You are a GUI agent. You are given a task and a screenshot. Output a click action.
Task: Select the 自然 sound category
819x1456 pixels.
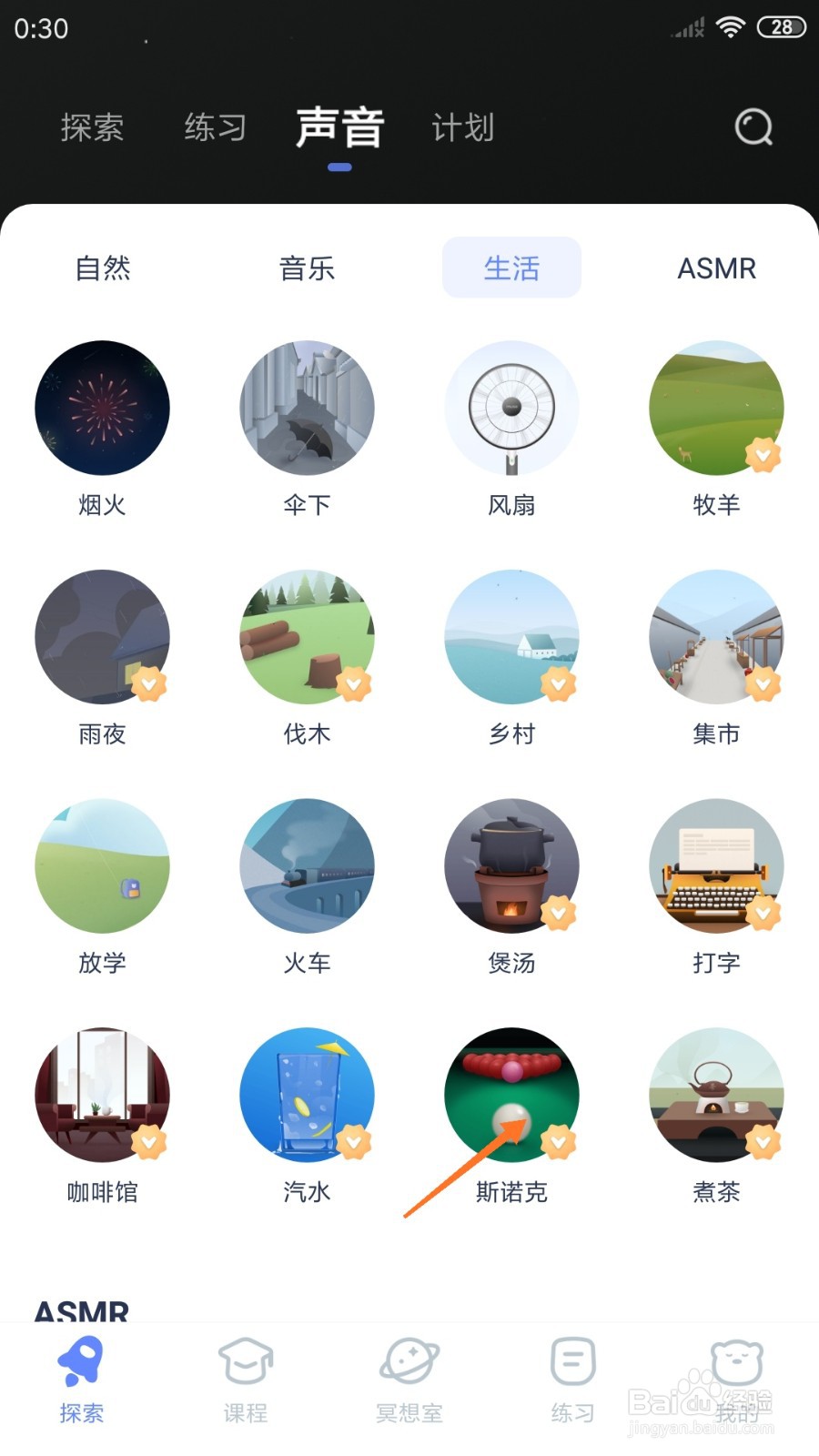(103, 268)
